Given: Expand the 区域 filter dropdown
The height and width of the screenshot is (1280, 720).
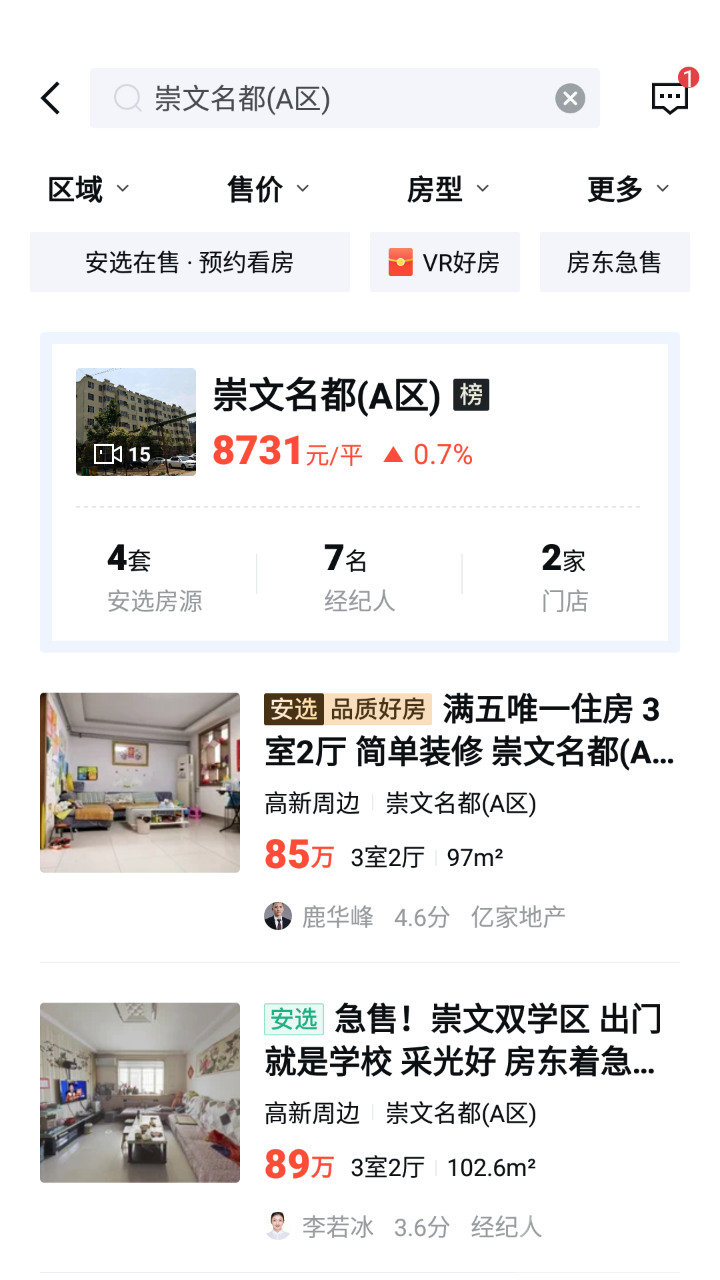Looking at the screenshot, I should coord(89,188).
